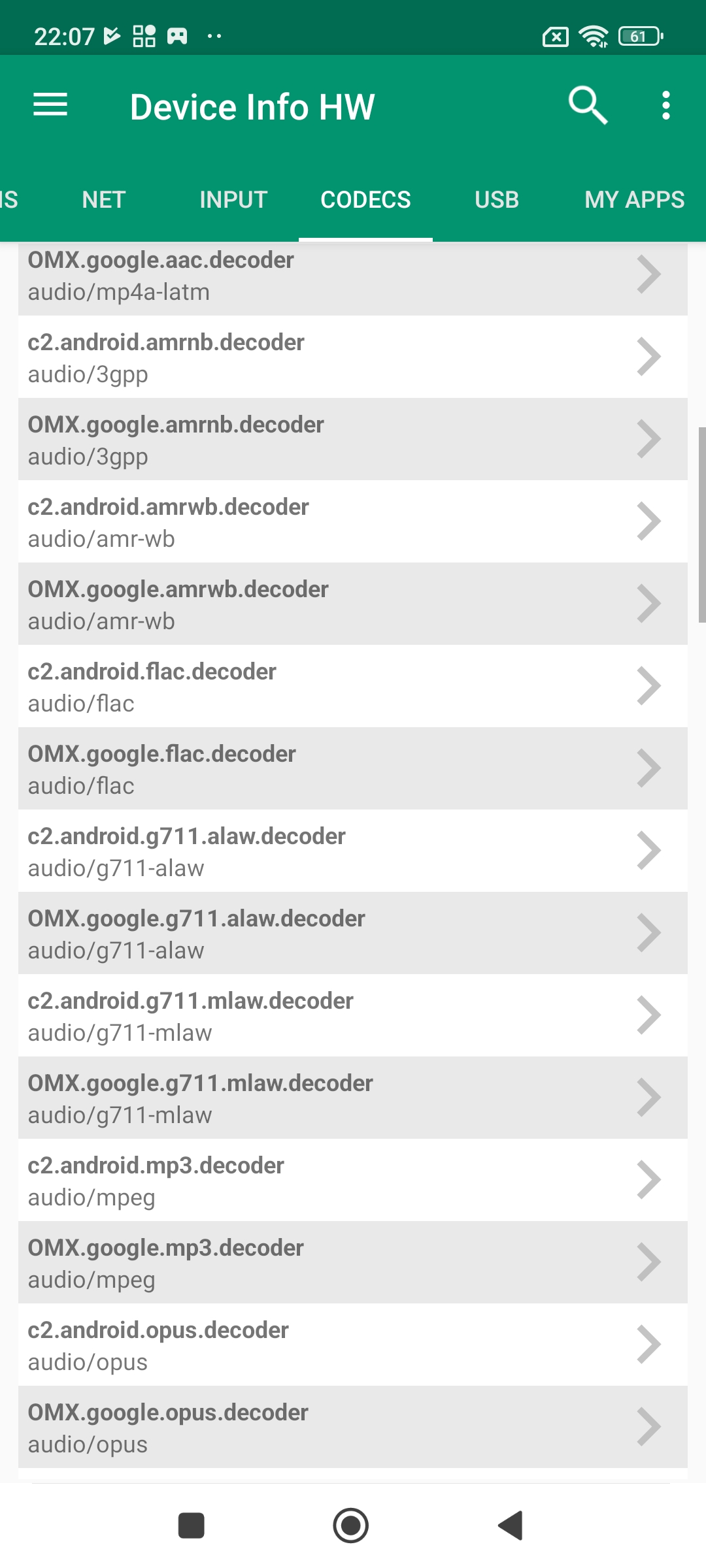The image size is (706, 1568).
Task: Open OMX.google.aac.decoder details
Action: coord(353,276)
